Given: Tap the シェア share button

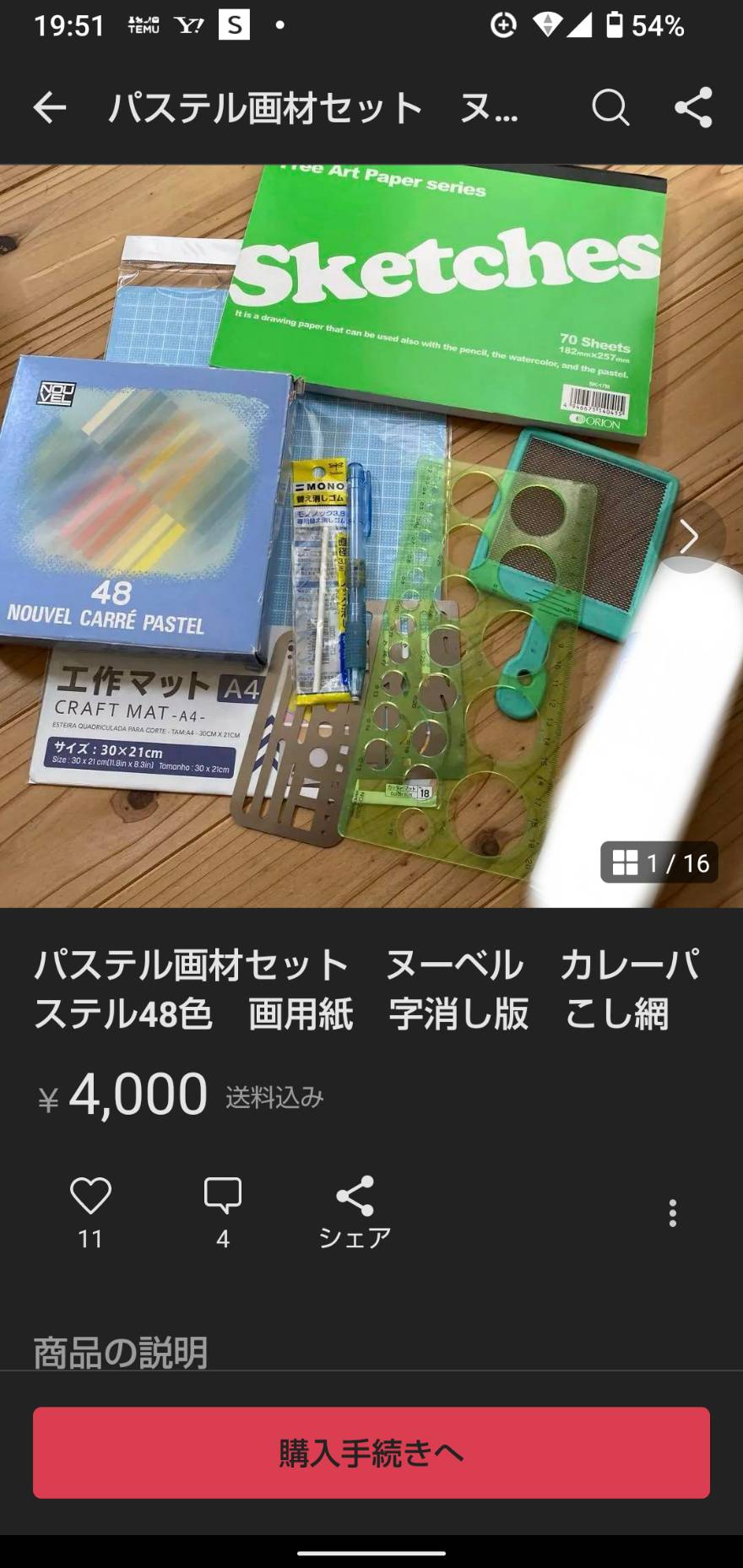Looking at the screenshot, I should click(355, 1213).
